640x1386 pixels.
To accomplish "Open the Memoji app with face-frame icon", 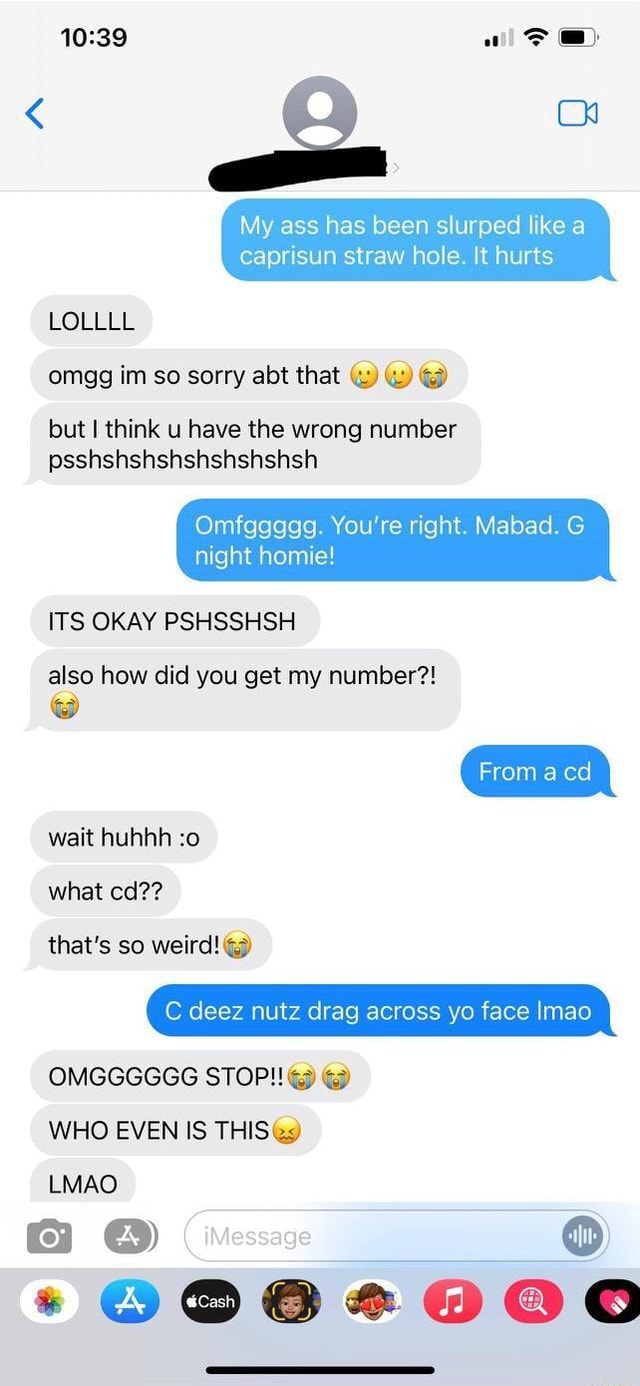I will [291, 1301].
